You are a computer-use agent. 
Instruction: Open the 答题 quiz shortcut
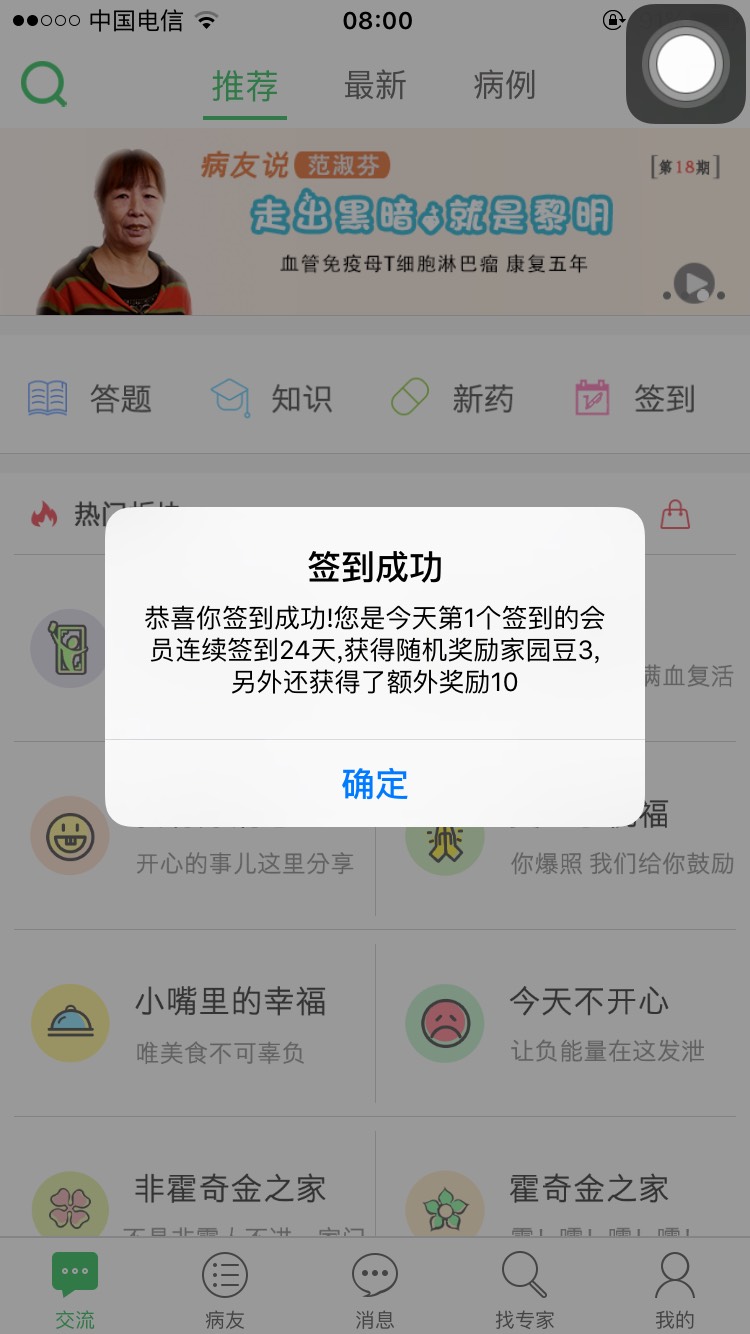click(91, 399)
